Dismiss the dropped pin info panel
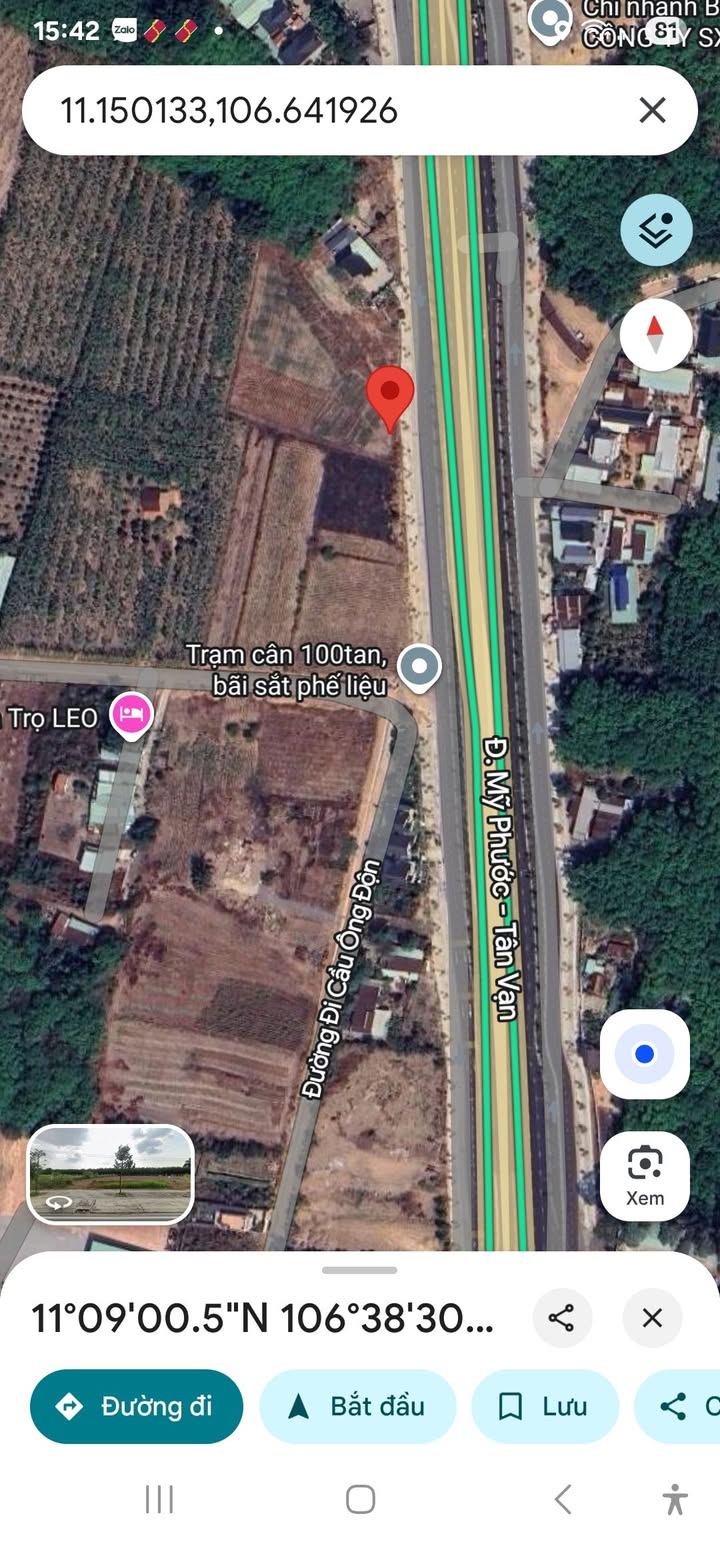This screenshot has height=1544, width=720. [652, 1318]
